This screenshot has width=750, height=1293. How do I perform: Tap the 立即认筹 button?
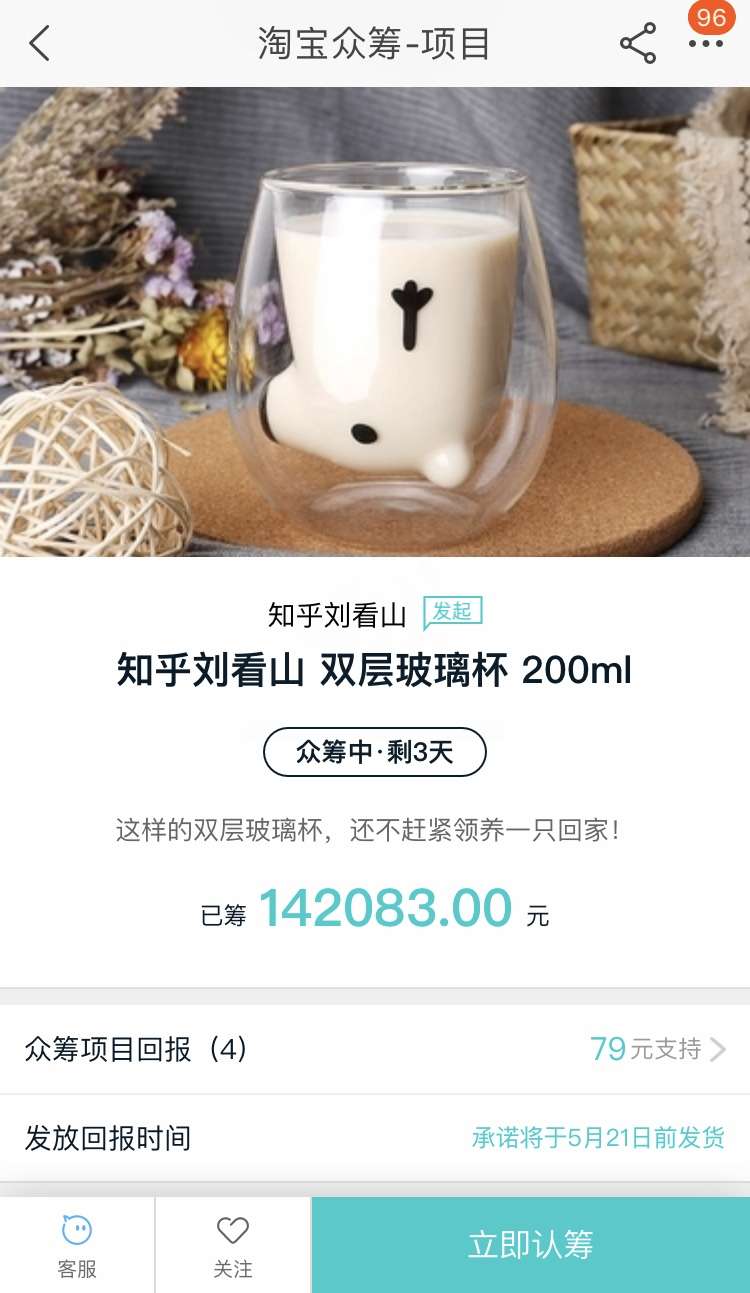click(x=530, y=1245)
